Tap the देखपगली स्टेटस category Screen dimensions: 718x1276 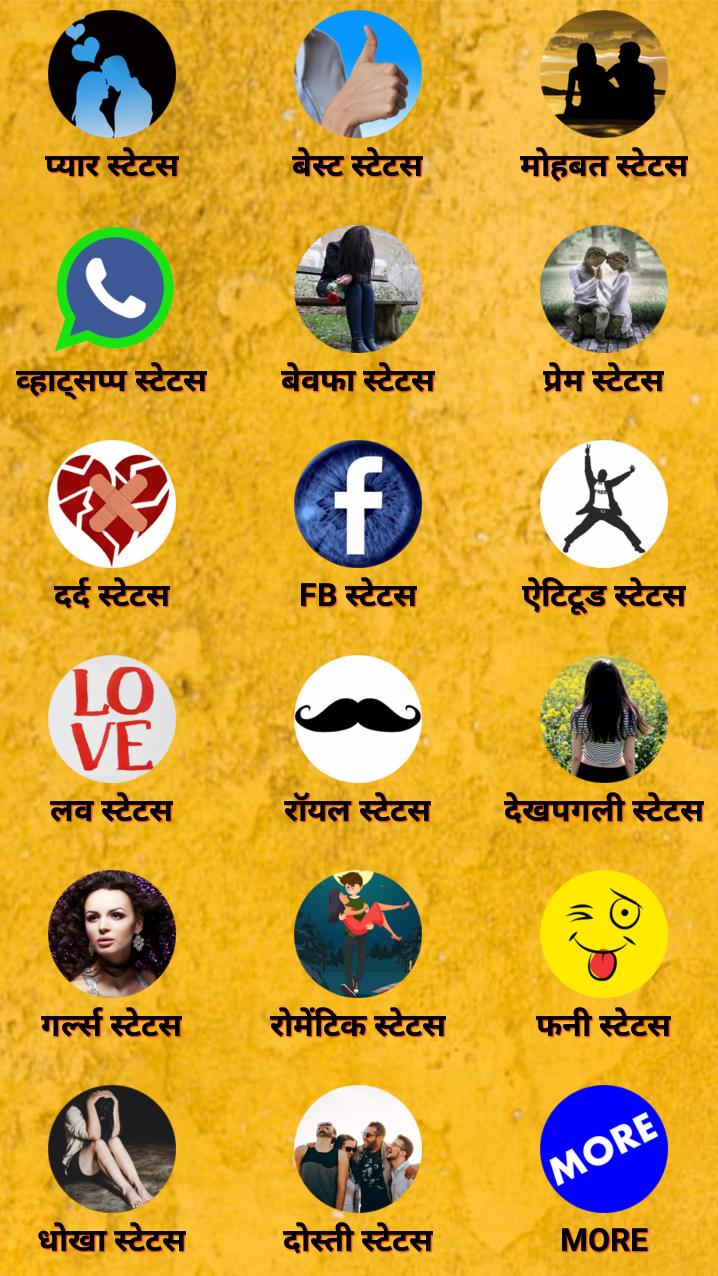click(604, 720)
